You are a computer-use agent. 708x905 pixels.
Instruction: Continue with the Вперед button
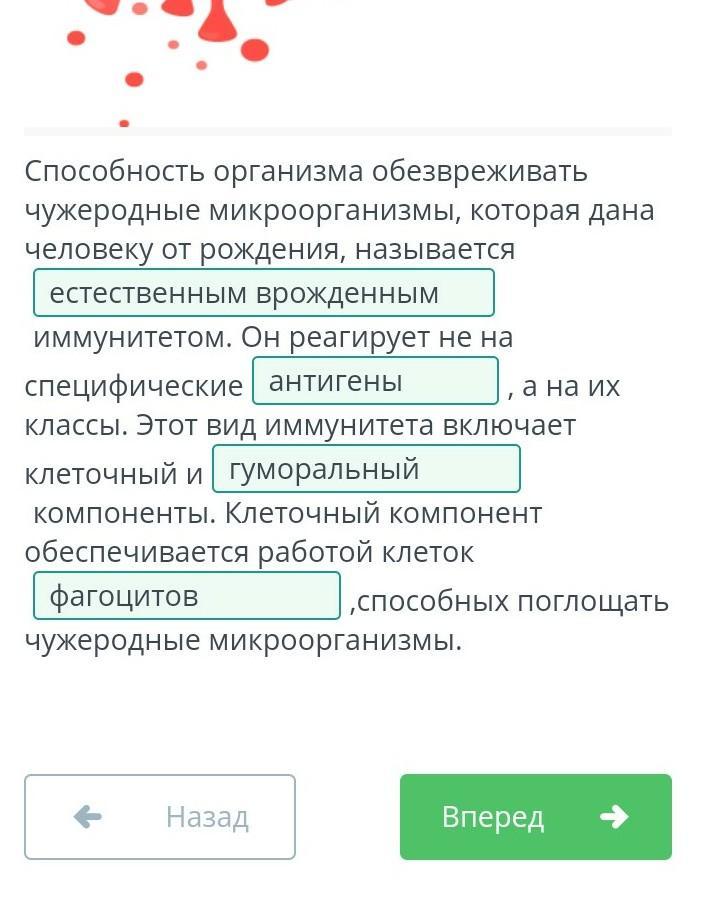[x=535, y=817]
